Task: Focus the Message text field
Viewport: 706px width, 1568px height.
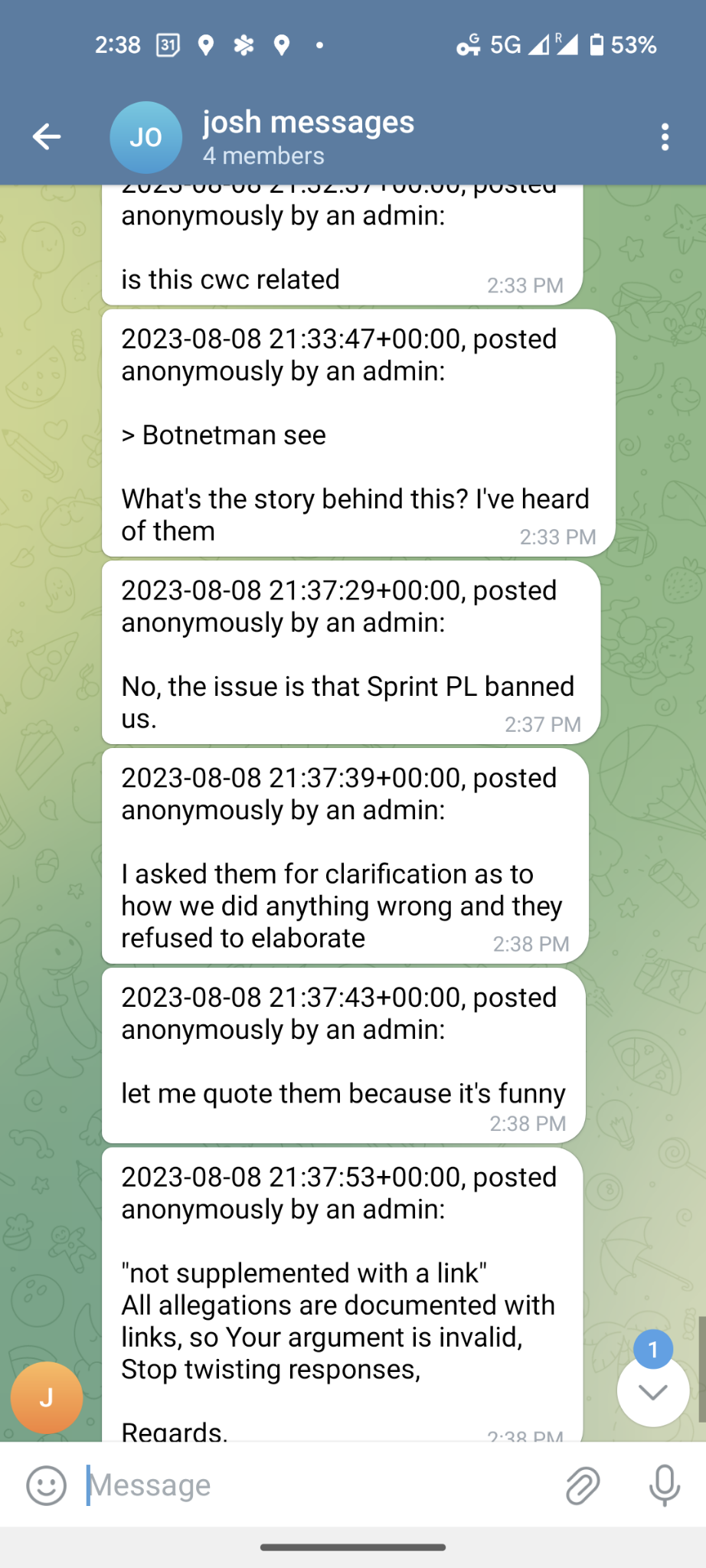Action: pyautogui.click(x=318, y=1485)
